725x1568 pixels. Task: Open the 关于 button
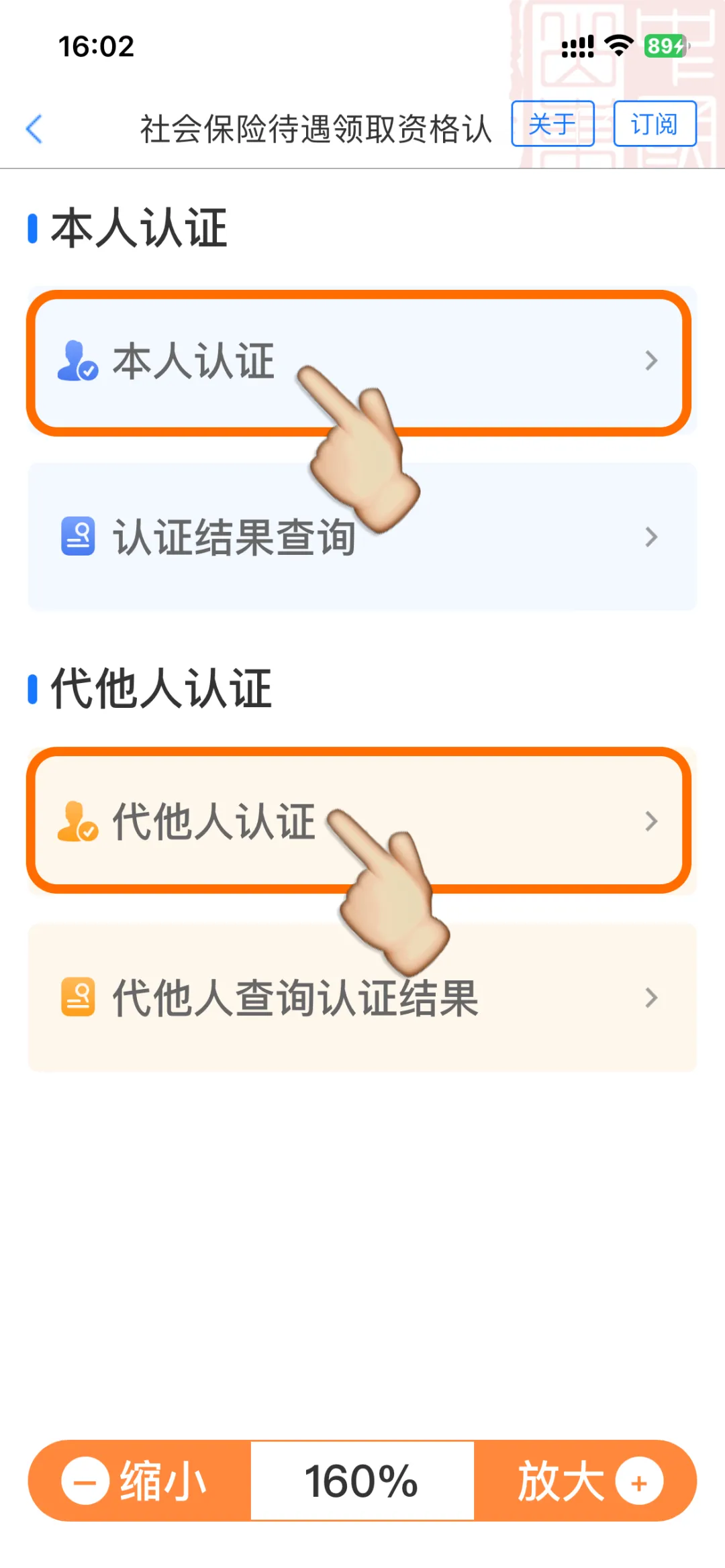click(552, 124)
